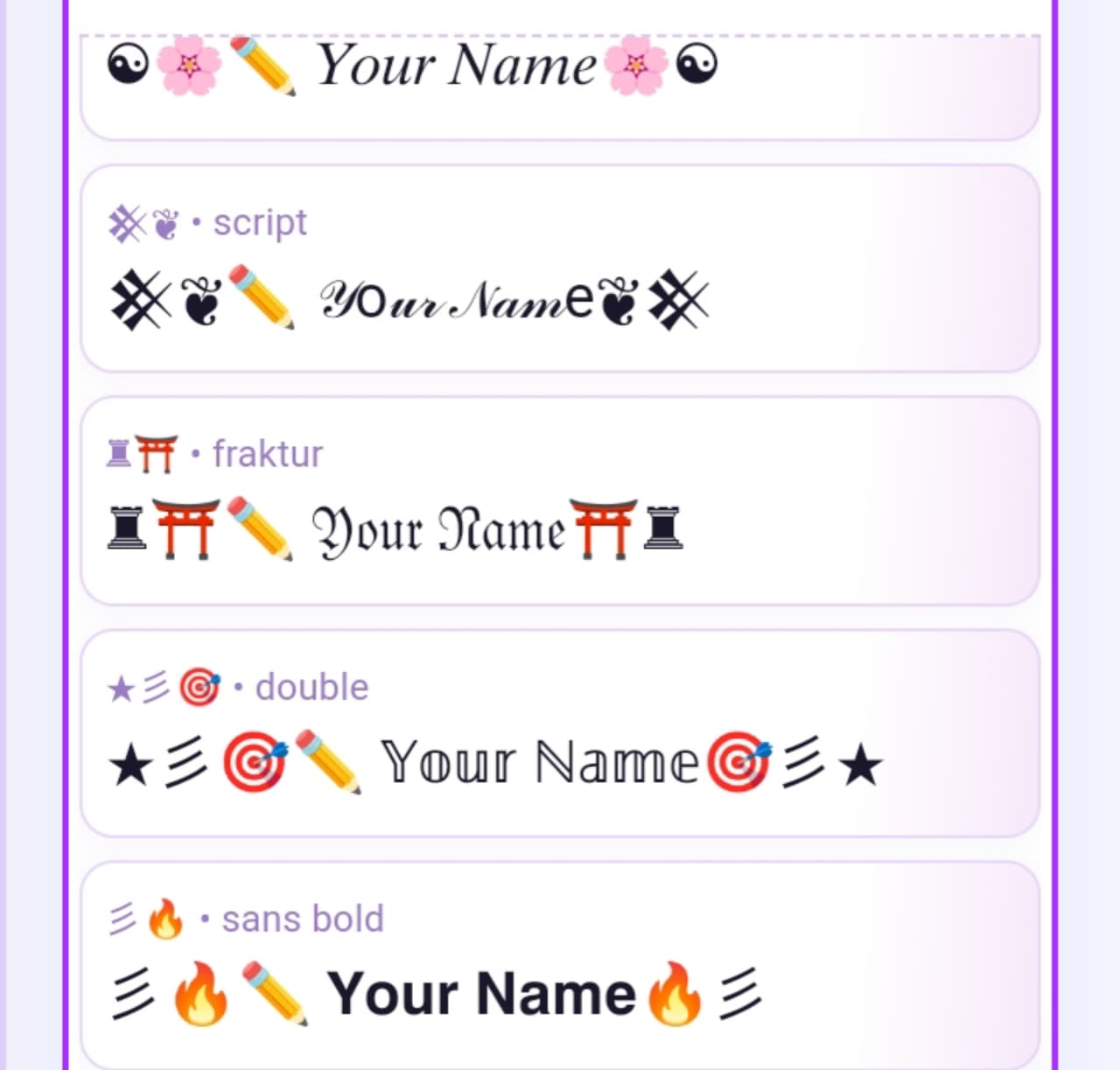Select the script style name card

pos(560,269)
